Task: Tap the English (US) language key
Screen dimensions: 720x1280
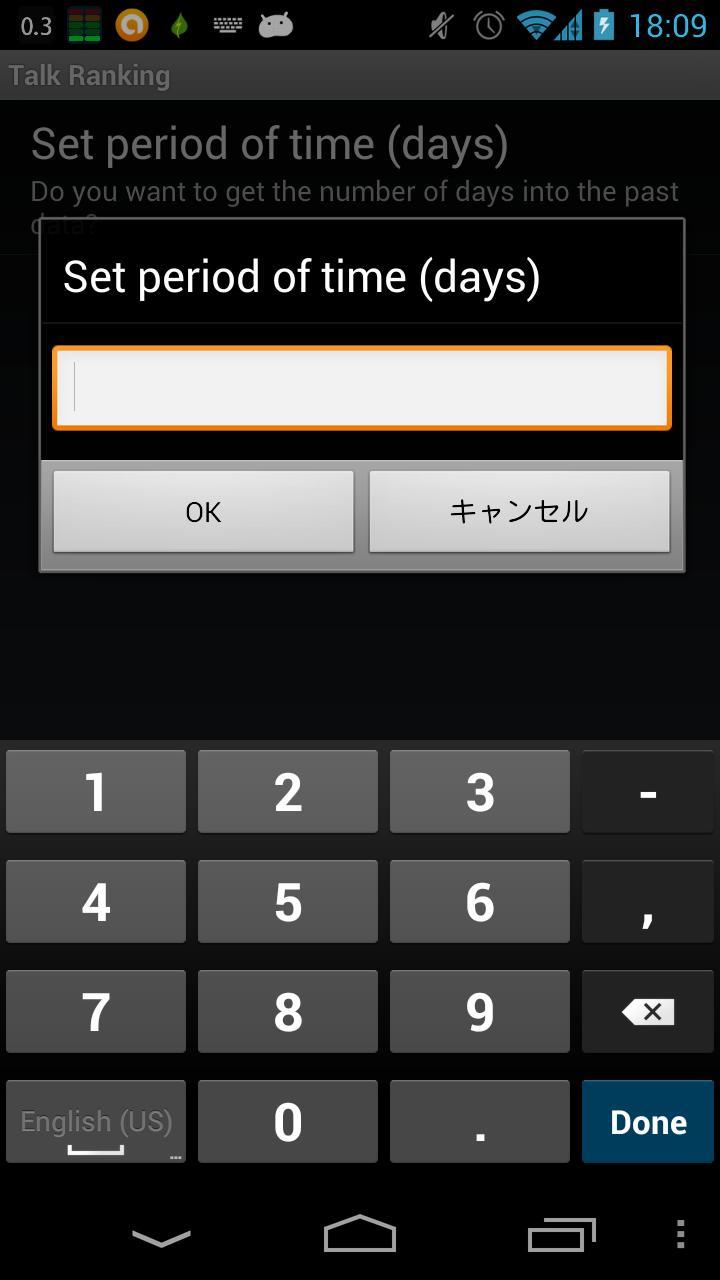Action: [x=96, y=1121]
